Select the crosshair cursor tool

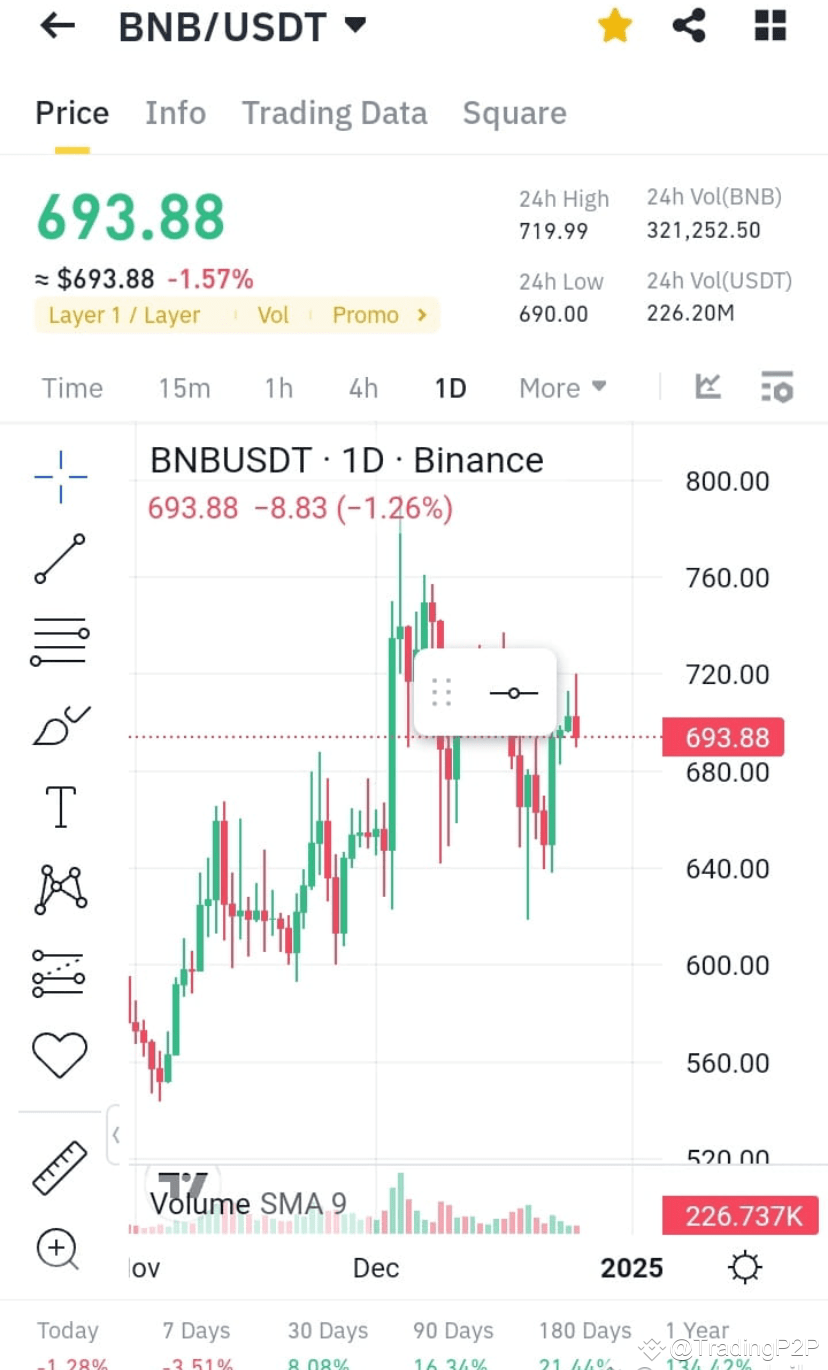(x=58, y=476)
